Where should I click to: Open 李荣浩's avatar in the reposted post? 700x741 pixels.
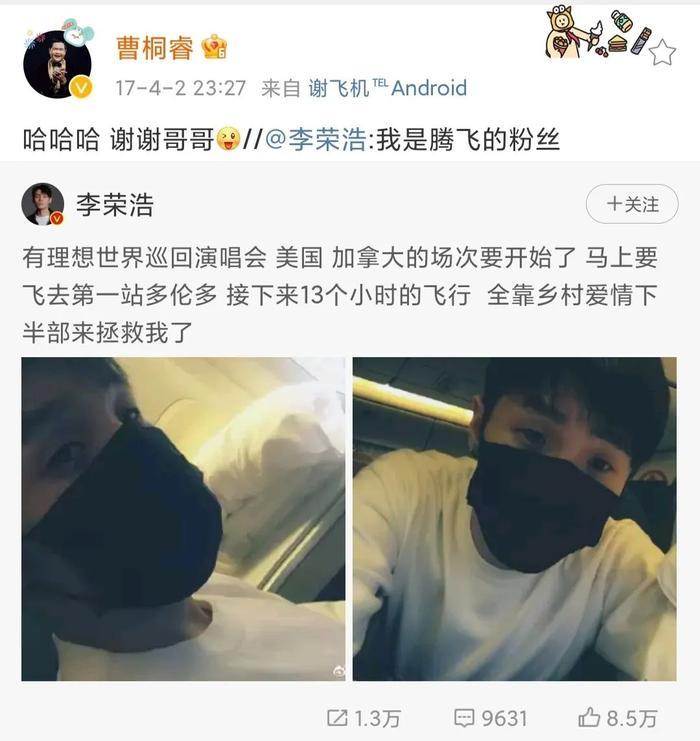(43, 204)
